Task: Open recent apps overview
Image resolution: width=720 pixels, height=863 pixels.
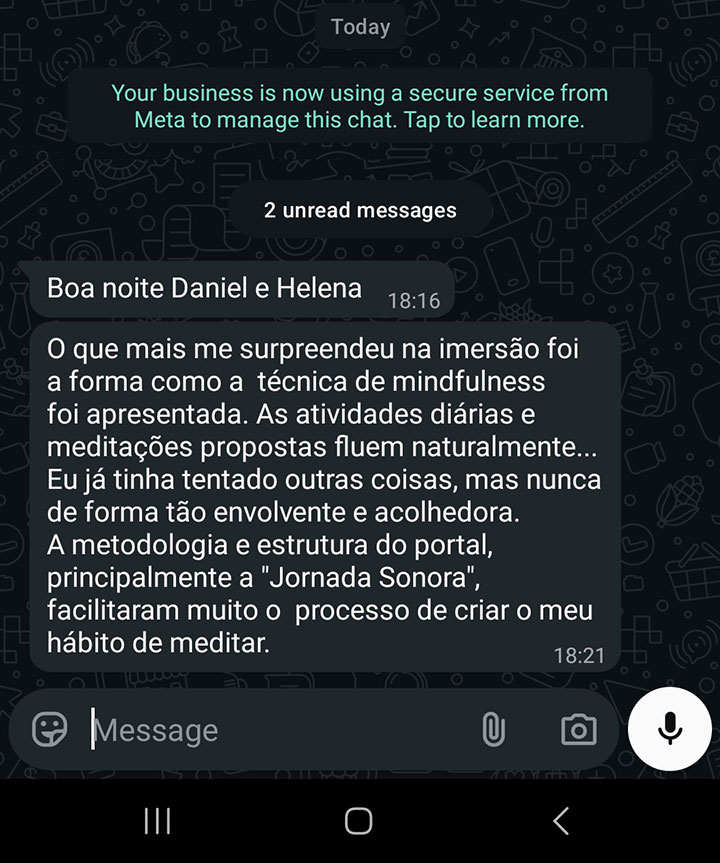Action: [157, 821]
